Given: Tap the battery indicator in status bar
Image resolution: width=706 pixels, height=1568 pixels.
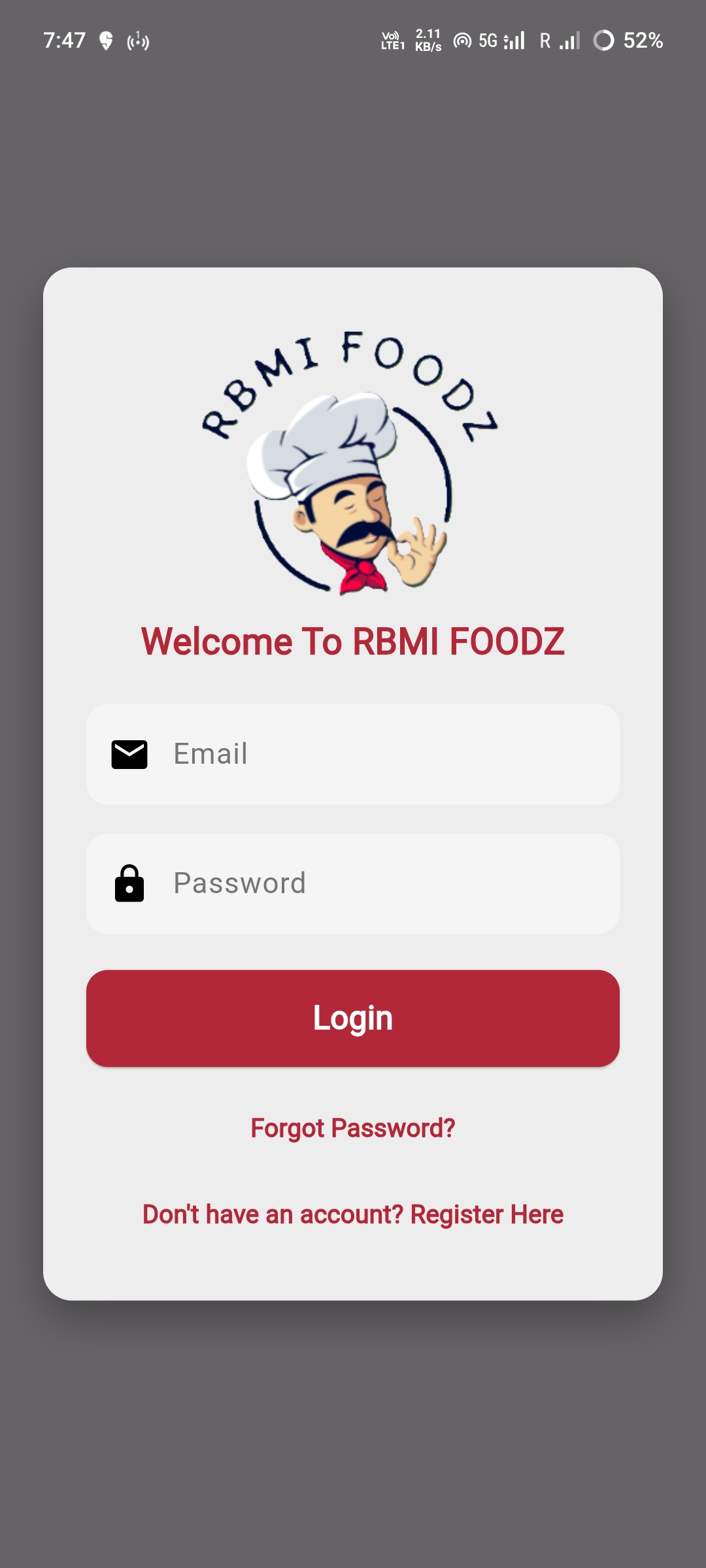Looking at the screenshot, I should pyautogui.click(x=603, y=41).
